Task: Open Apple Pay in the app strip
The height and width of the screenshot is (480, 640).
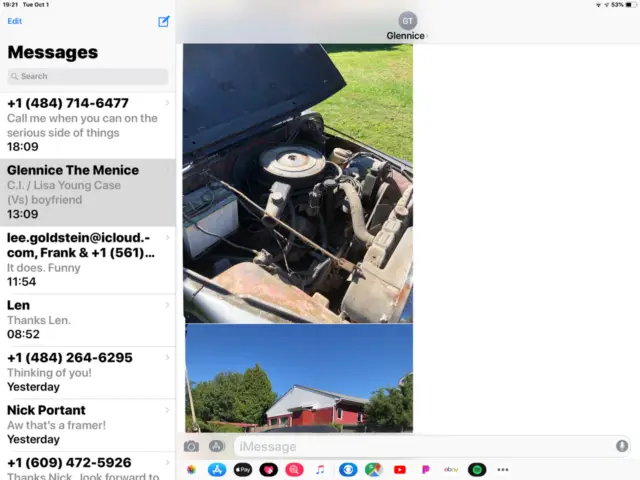Action: click(243, 469)
